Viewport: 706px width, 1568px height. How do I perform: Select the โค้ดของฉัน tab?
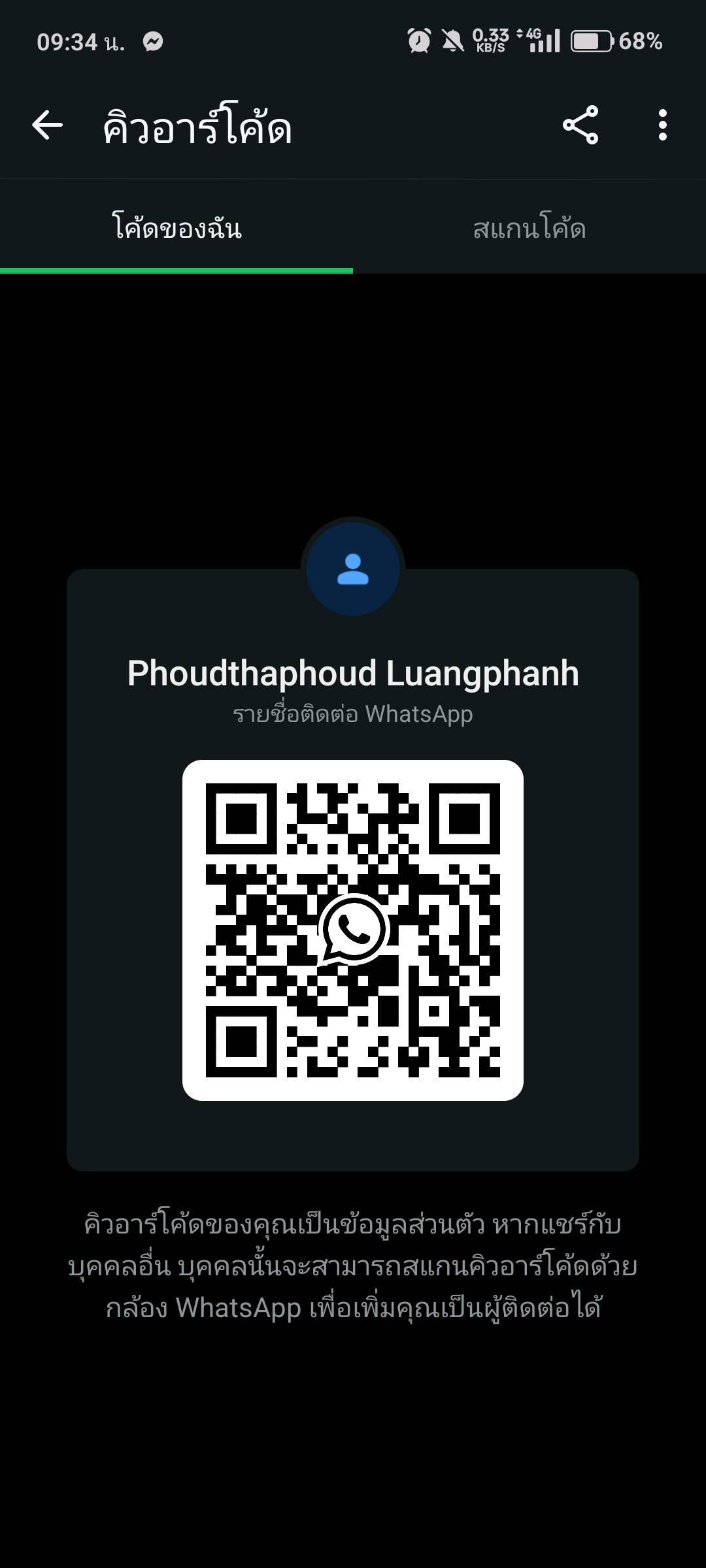[x=176, y=228]
